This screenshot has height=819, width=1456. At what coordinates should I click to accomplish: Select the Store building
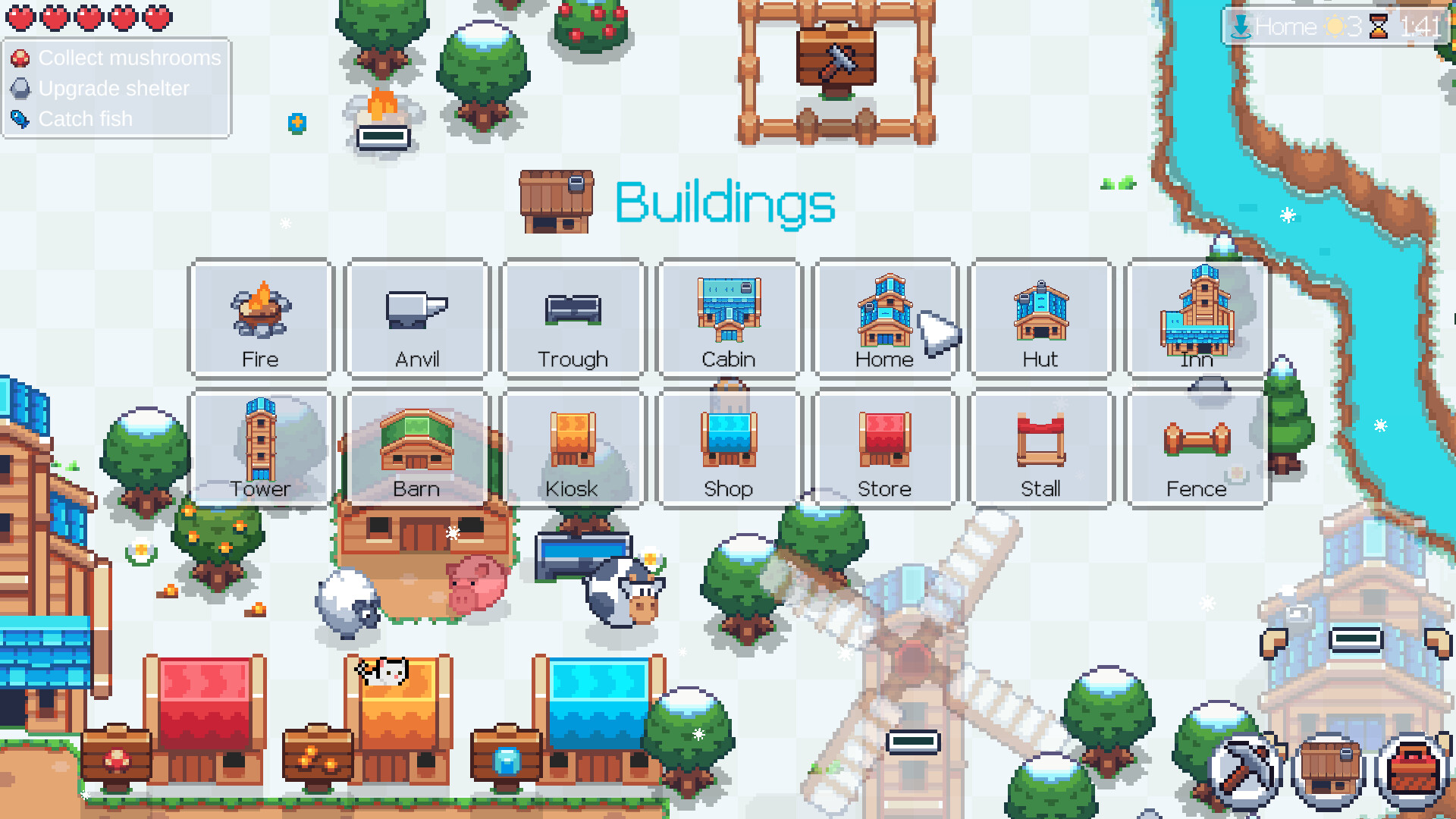pos(884,448)
